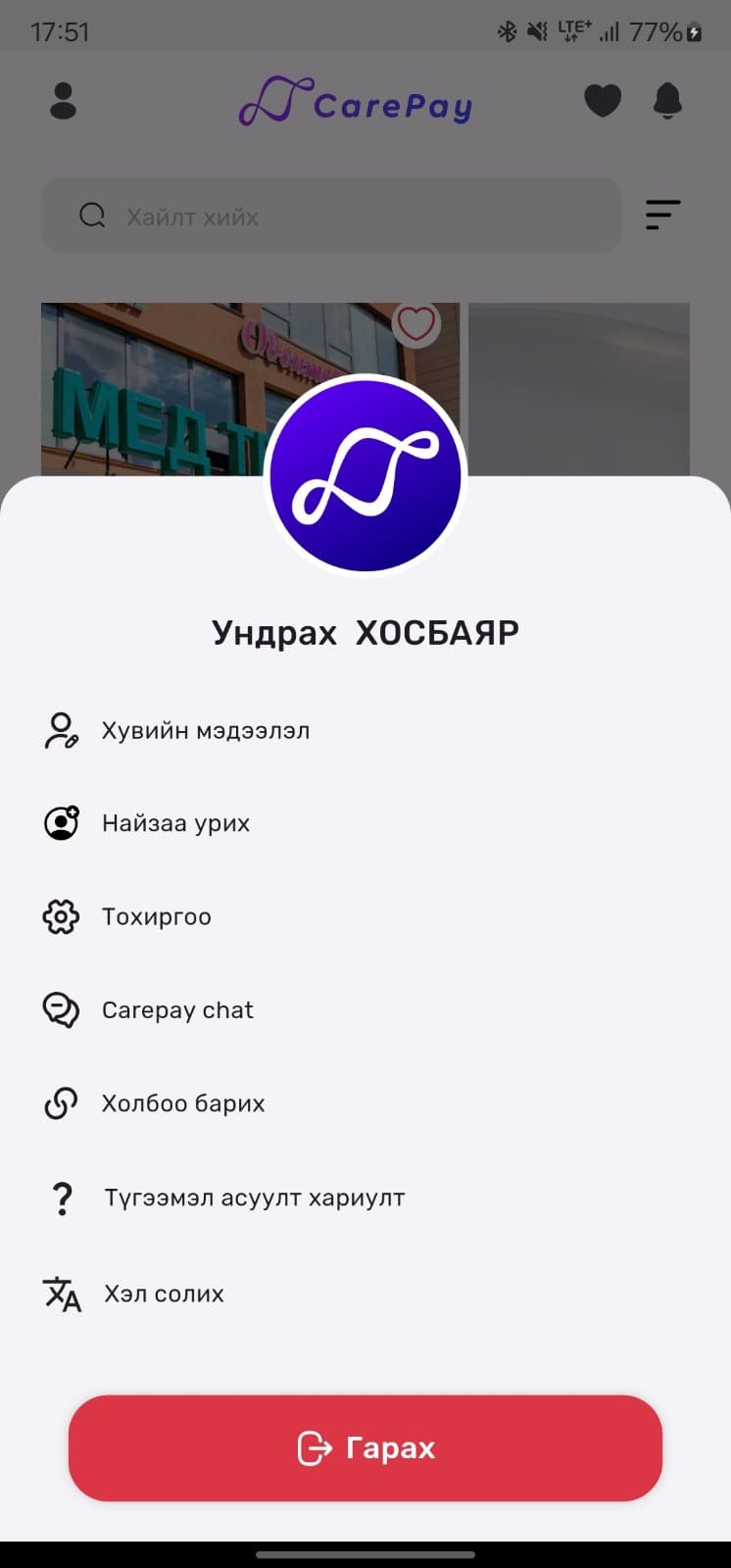The width and height of the screenshot is (731, 1568).
Task: Tap the magnifier icon inside search bar
Action: tap(91, 216)
